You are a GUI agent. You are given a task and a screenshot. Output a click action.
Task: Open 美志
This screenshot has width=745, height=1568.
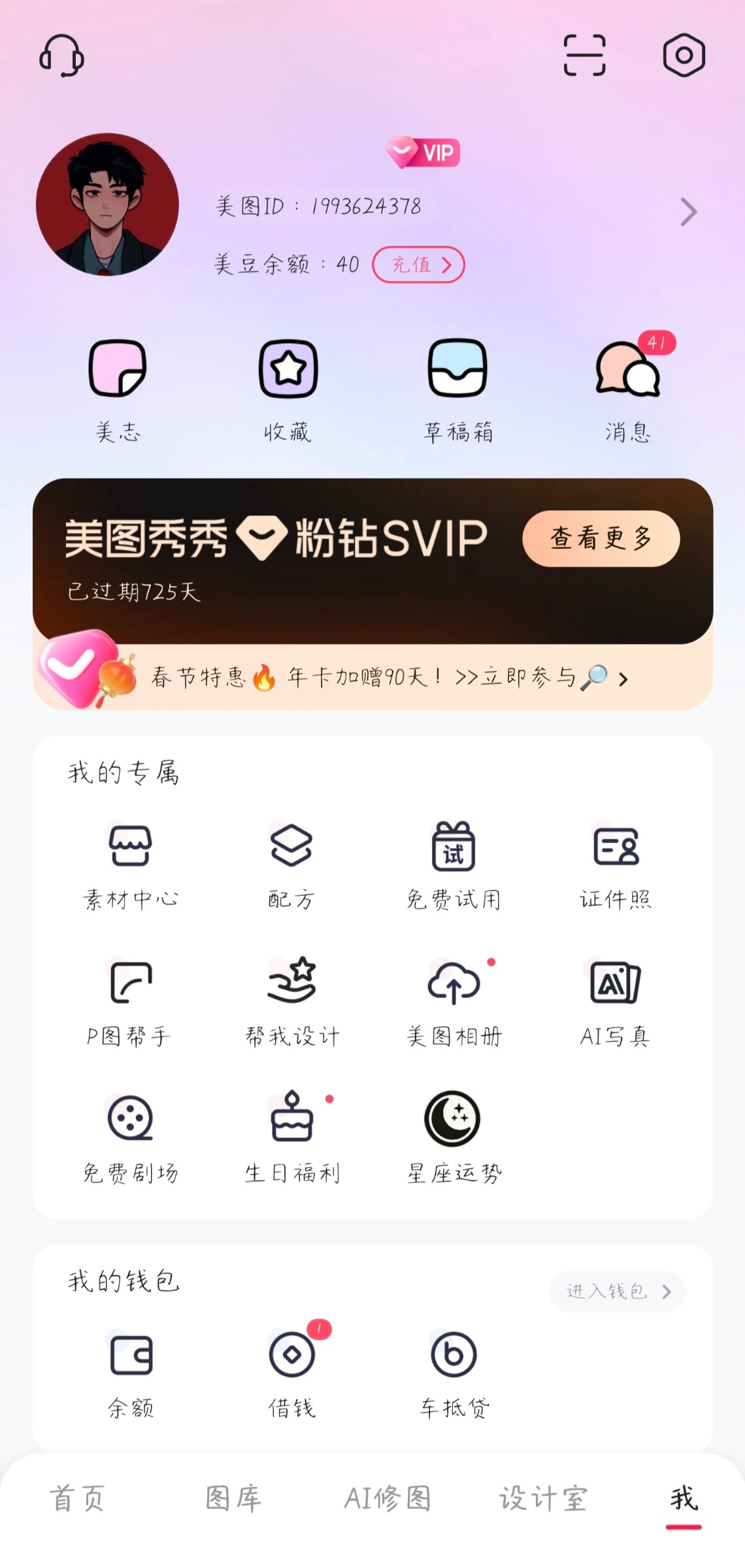click(x=118, y=389)
